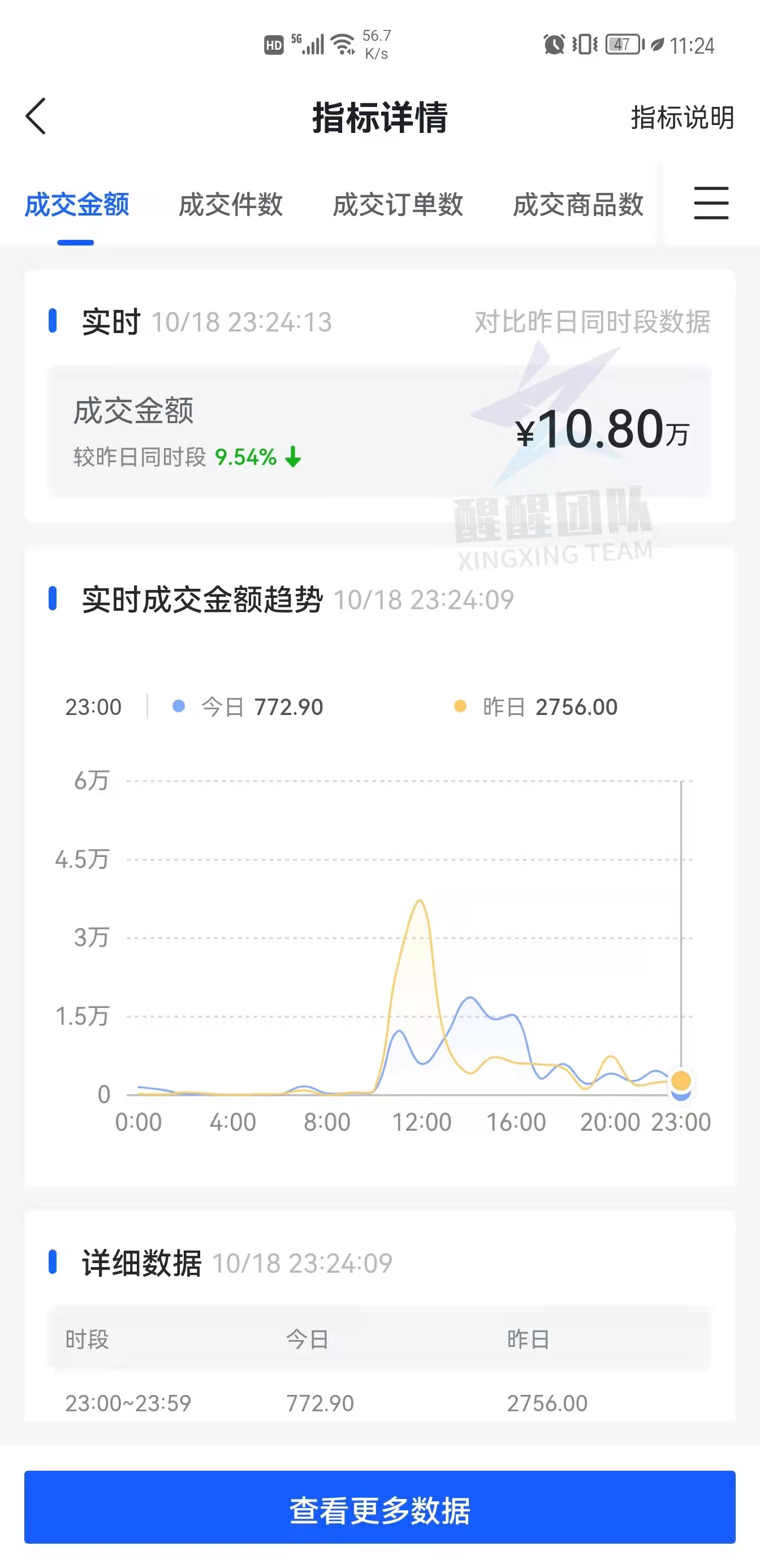Open the 时段 column header selector

tap(87, 1338)
